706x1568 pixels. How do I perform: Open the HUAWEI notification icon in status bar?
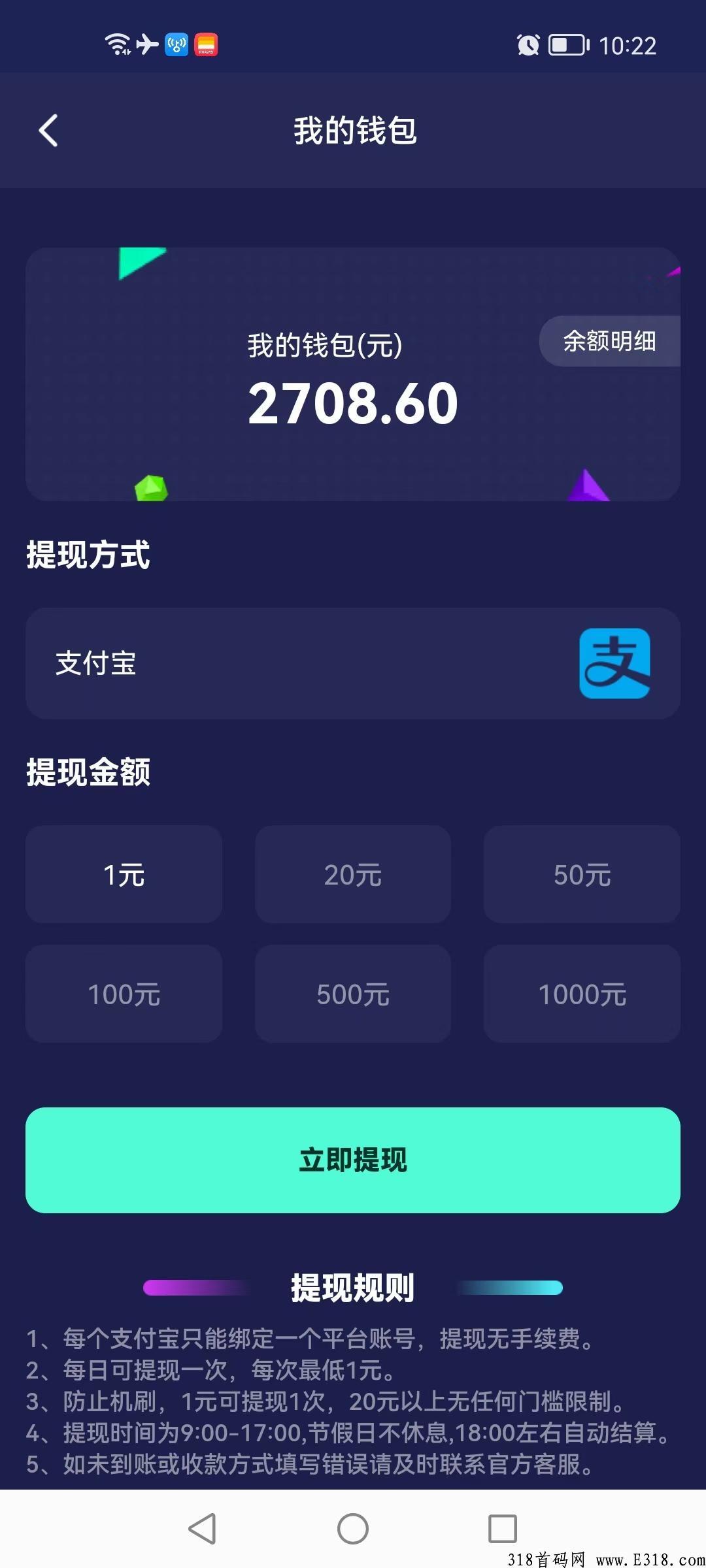click(206, 44)
